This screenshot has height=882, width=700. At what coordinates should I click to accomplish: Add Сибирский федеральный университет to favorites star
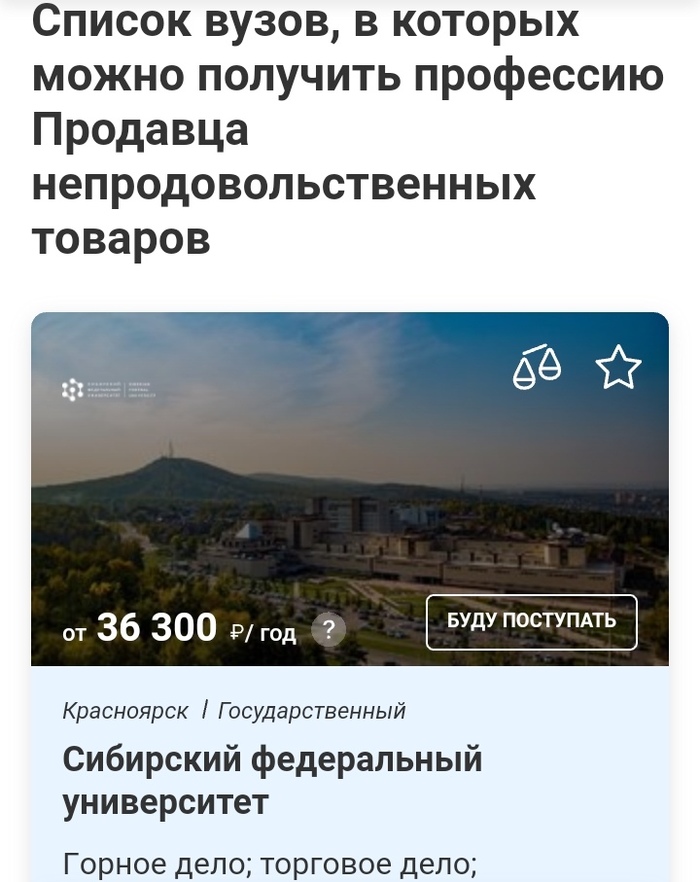618,368
